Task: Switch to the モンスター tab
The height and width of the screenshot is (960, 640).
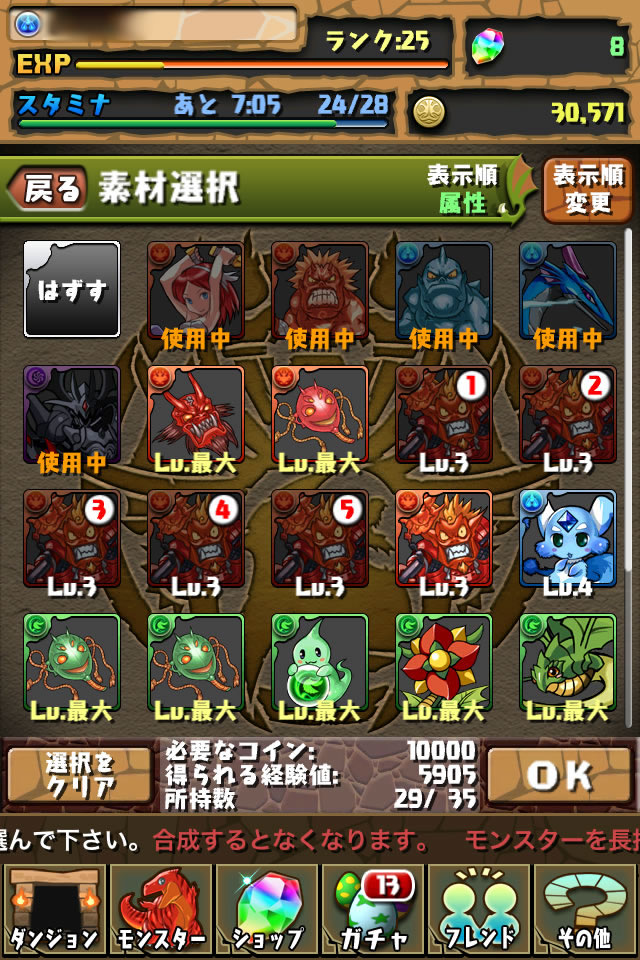Action: point(160,910)
